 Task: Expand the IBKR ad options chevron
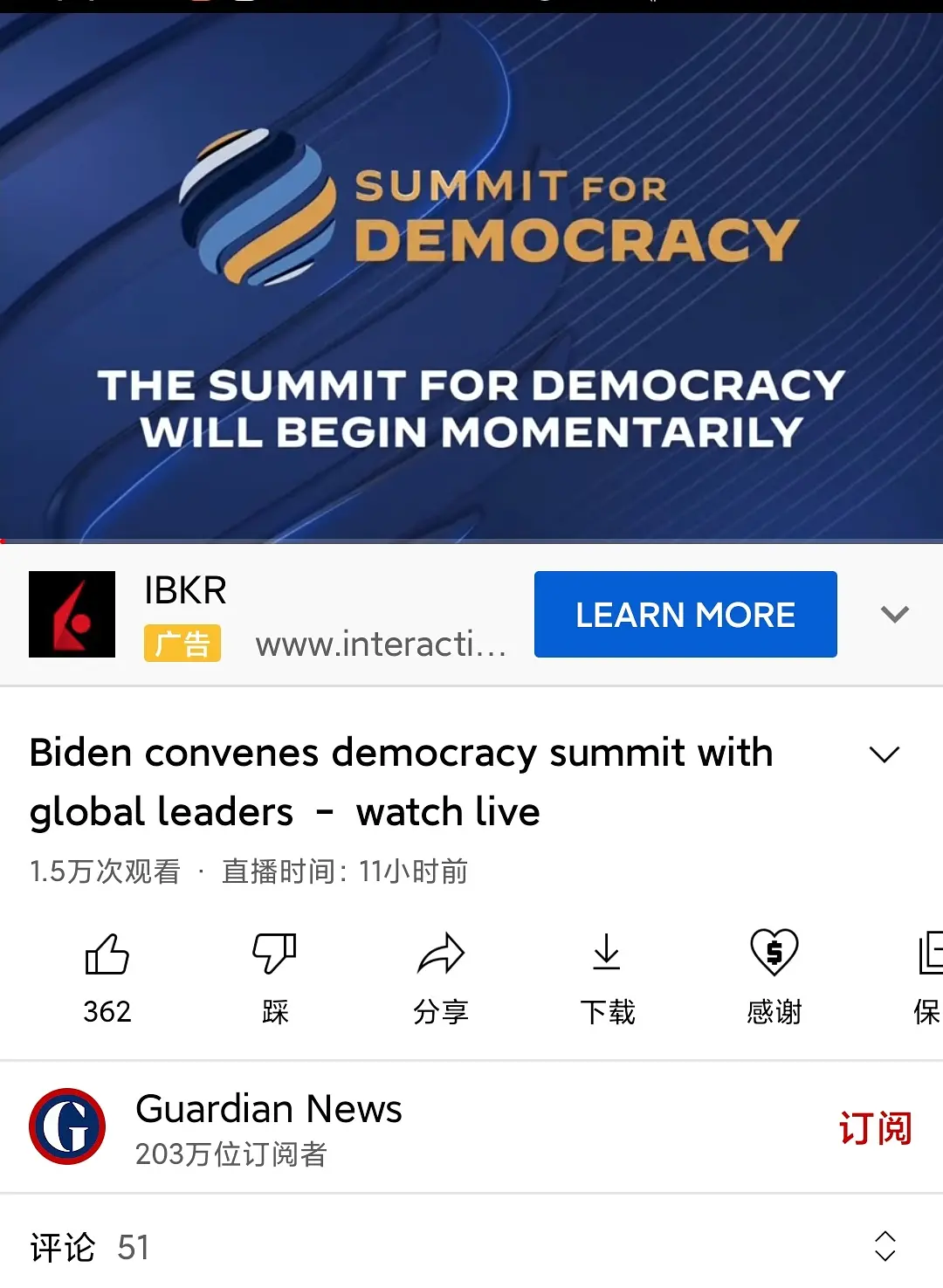pos(894,614)
